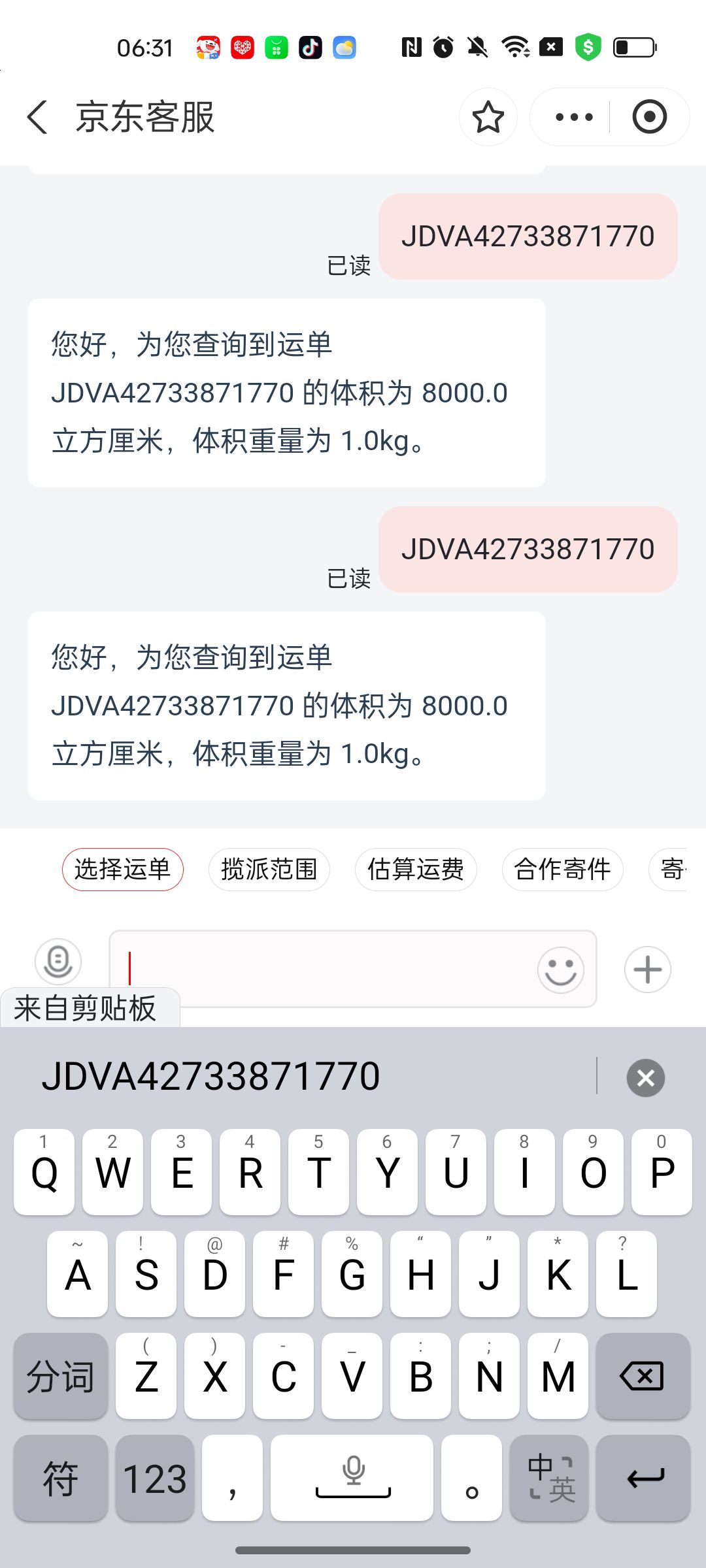The height and width of the screenshot is (1568, 706).
Task: Dismiss the clipboard suggestion
Action: click(645, 1078)
